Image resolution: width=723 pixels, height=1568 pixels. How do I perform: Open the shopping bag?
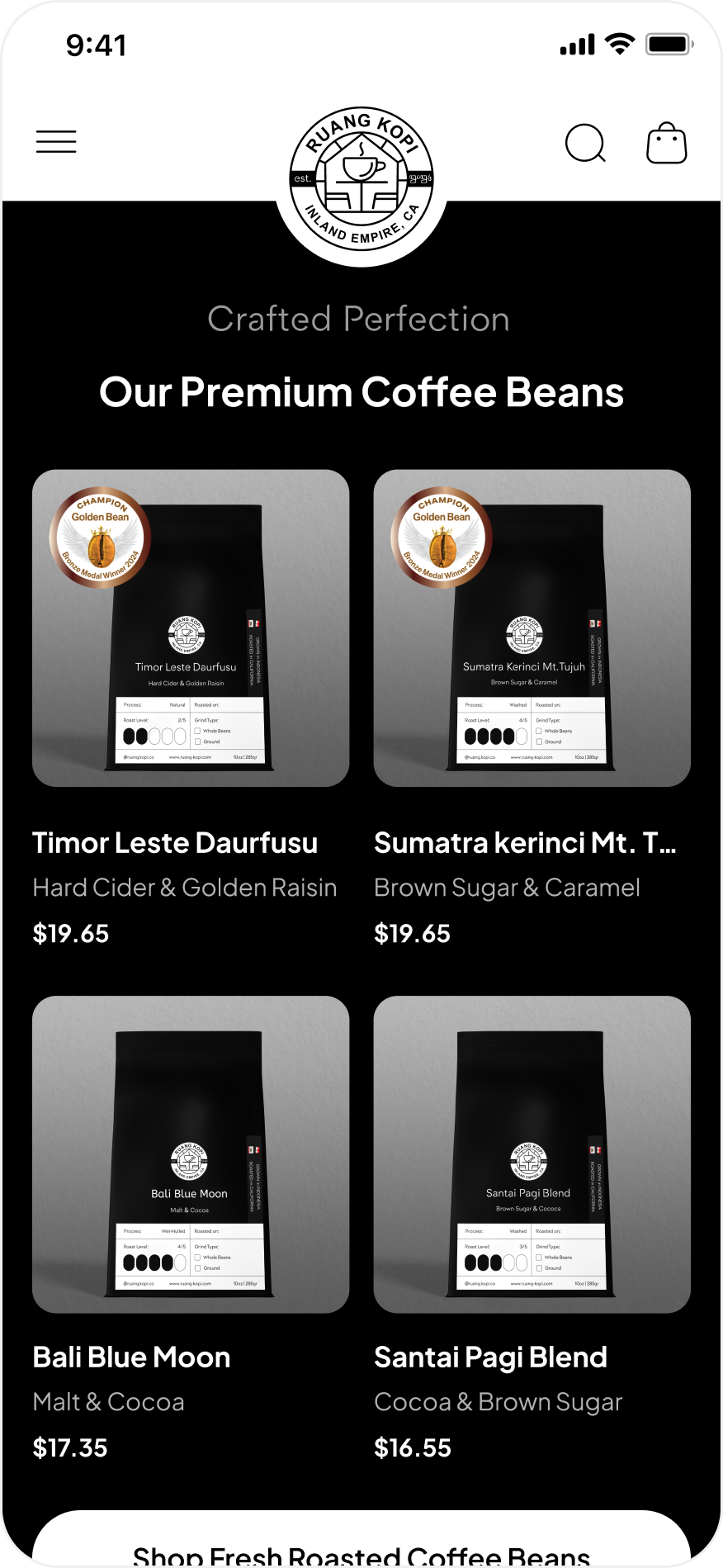click(666, 144)
